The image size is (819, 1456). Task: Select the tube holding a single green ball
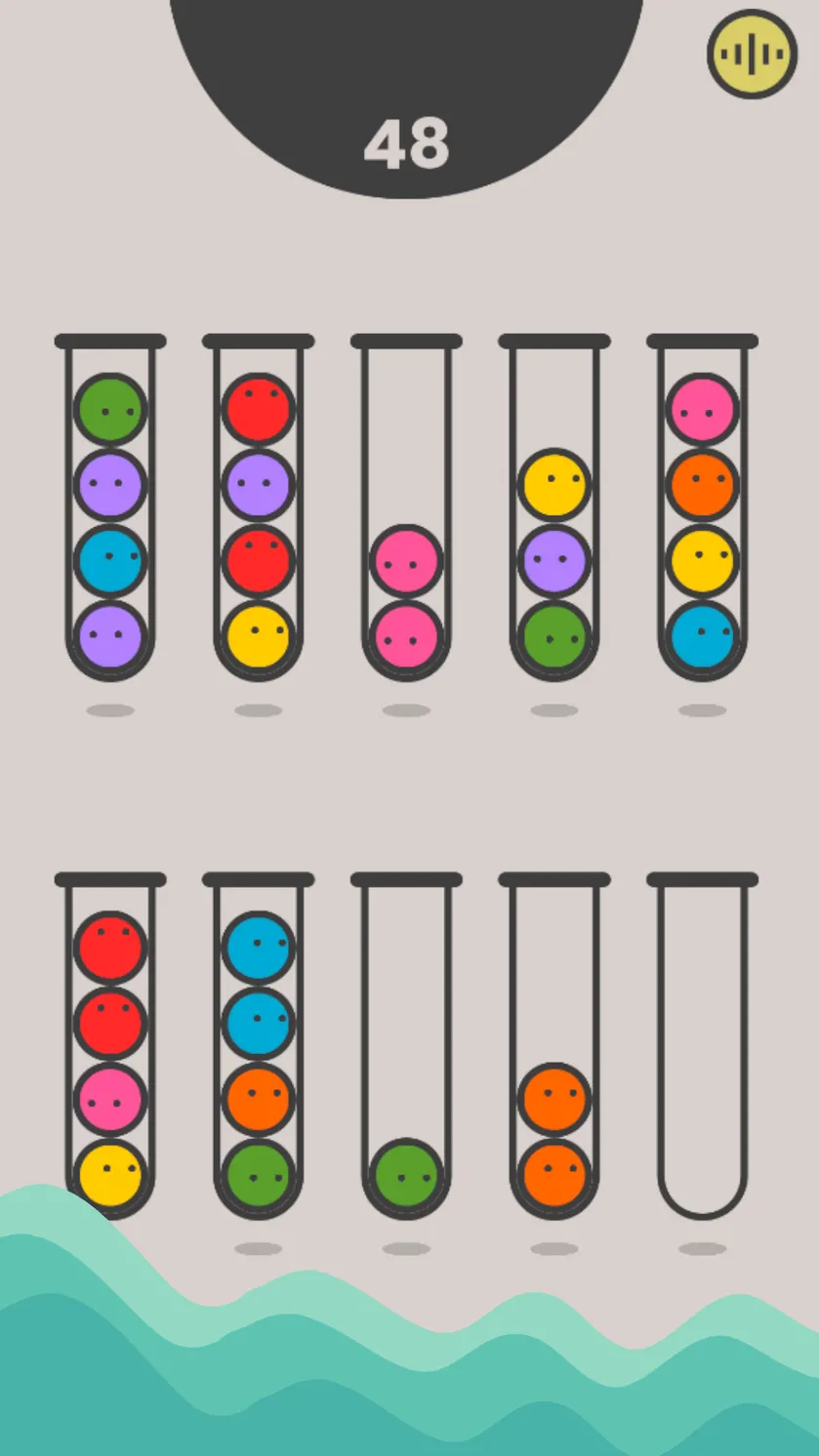pos(406,1046)
